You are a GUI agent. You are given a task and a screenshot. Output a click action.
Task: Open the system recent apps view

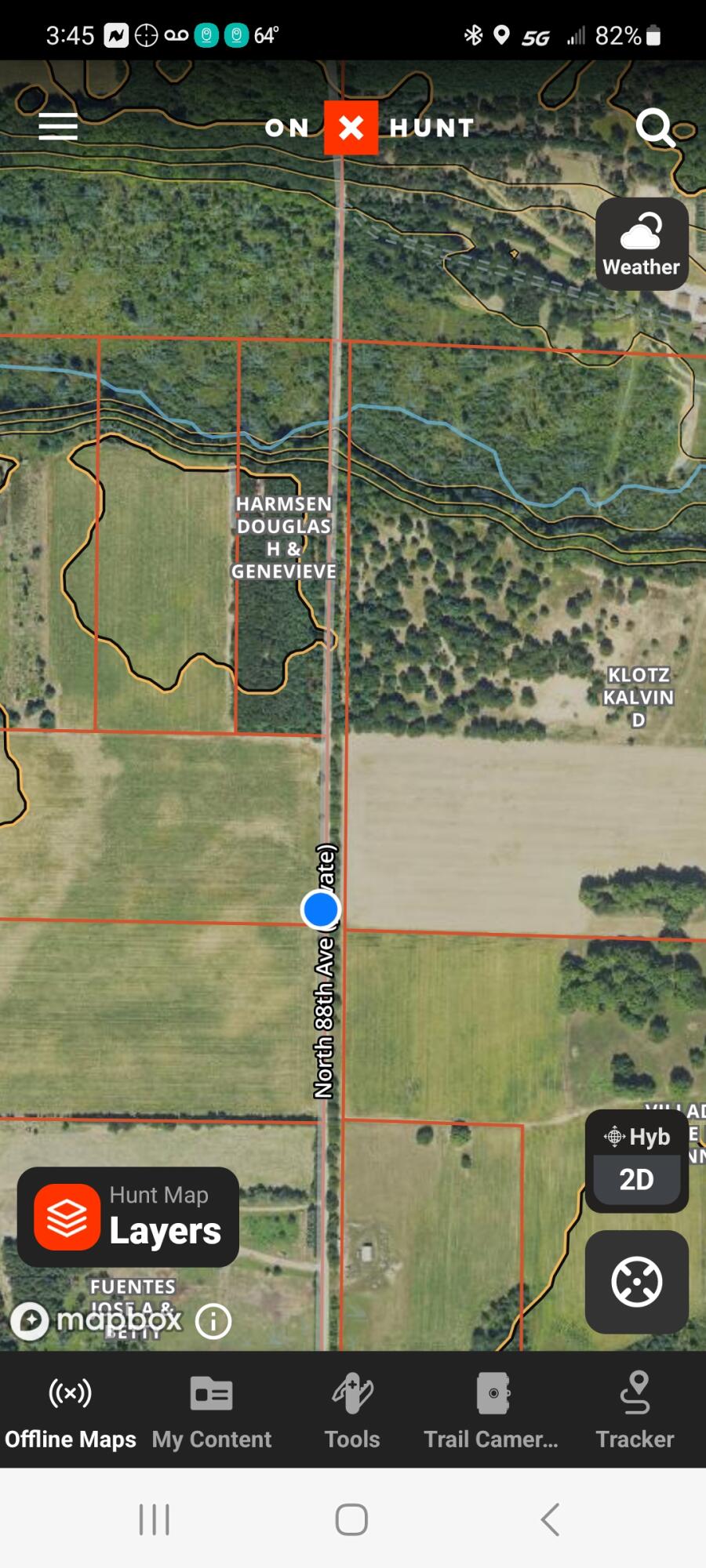154,1519
